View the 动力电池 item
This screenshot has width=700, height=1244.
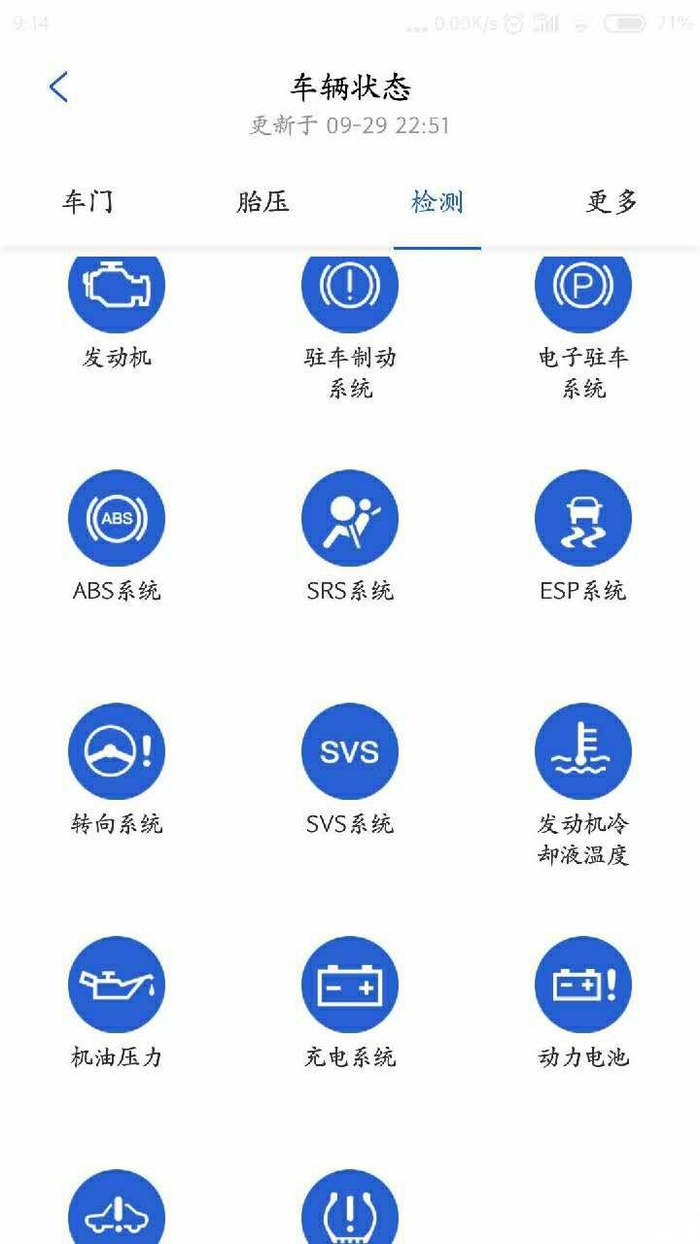(583, 1003)
